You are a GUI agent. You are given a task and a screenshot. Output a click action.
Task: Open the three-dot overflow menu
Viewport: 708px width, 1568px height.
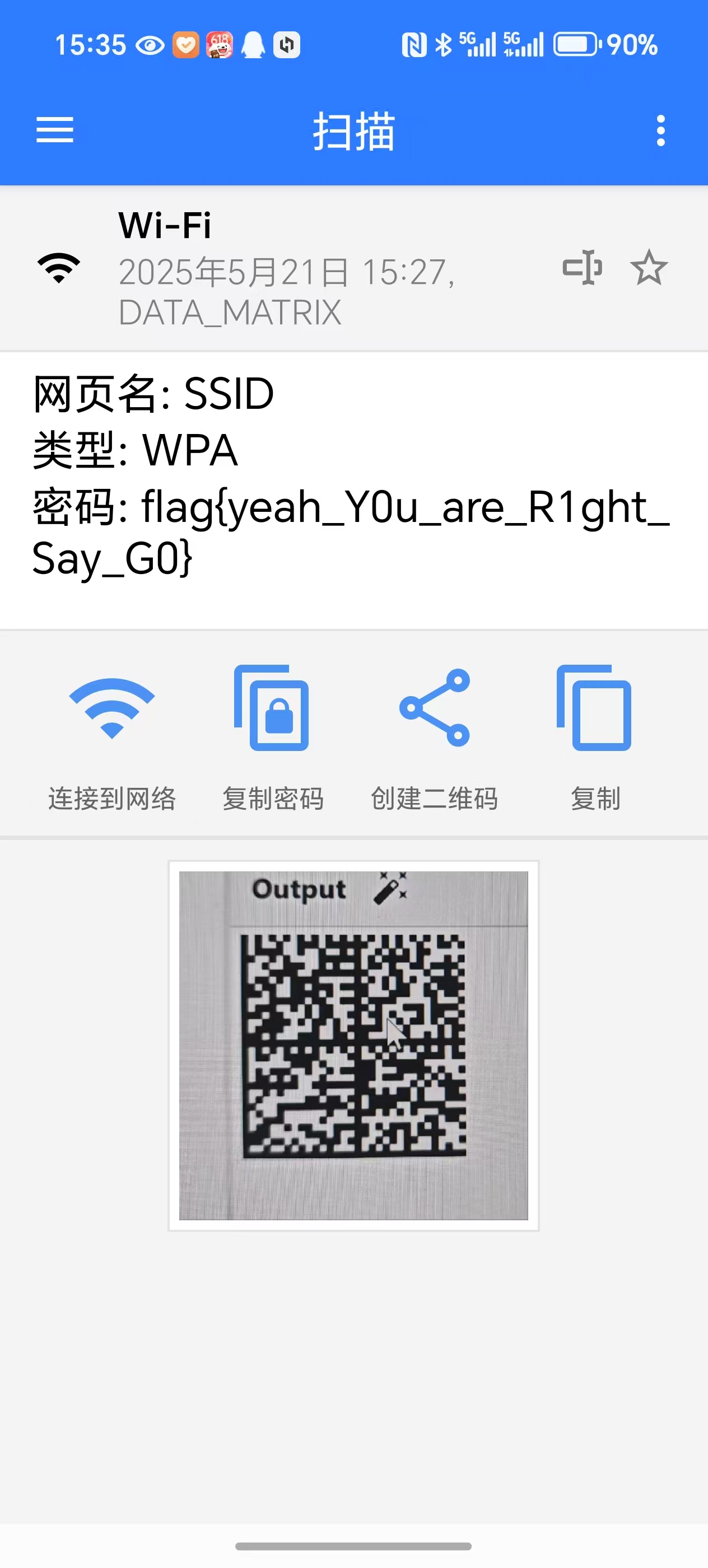coord(660,130)
